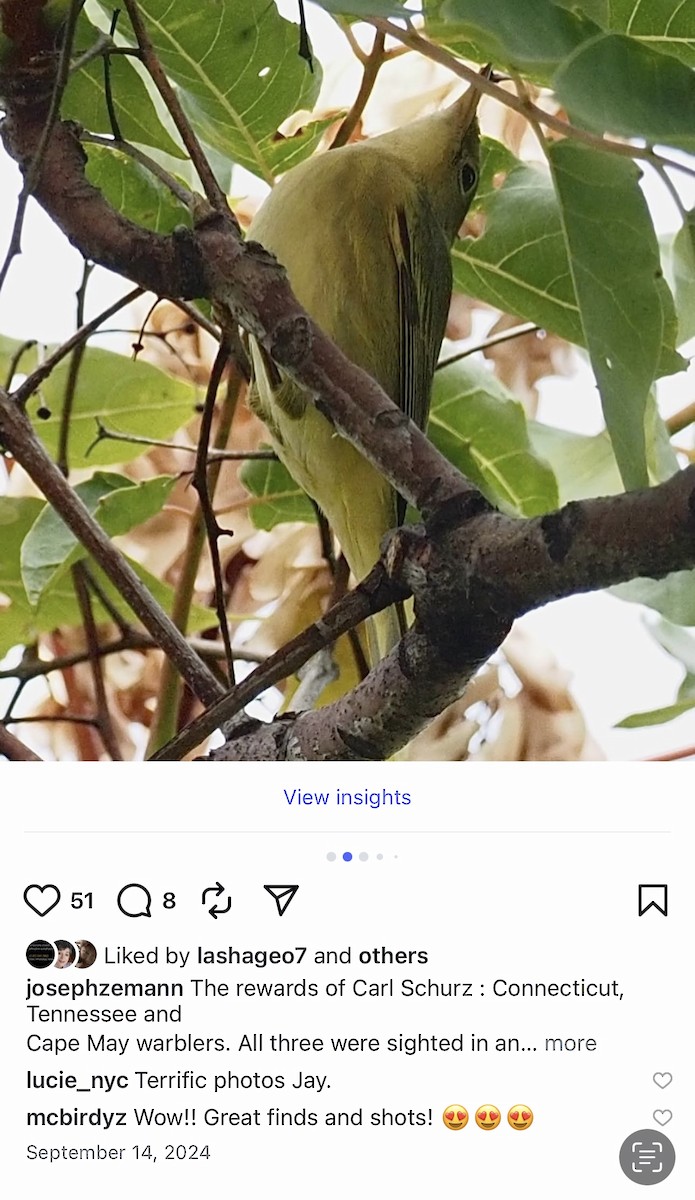Screen dimensions: 695x1200
Task: Open lashageo7's profile from likes
Action: click(x=252, y=956)
